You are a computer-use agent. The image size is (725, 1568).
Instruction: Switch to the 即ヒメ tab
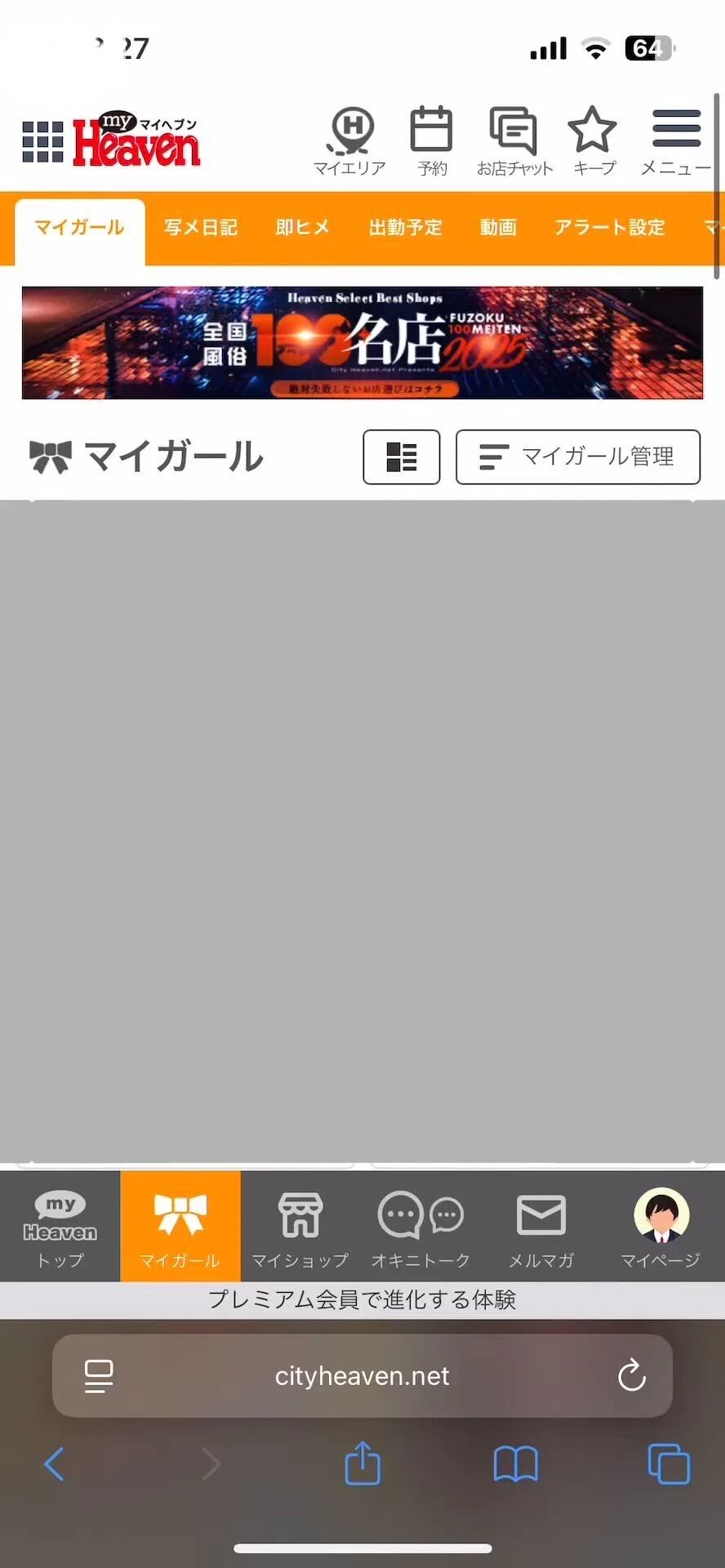(x=303, y=227)
